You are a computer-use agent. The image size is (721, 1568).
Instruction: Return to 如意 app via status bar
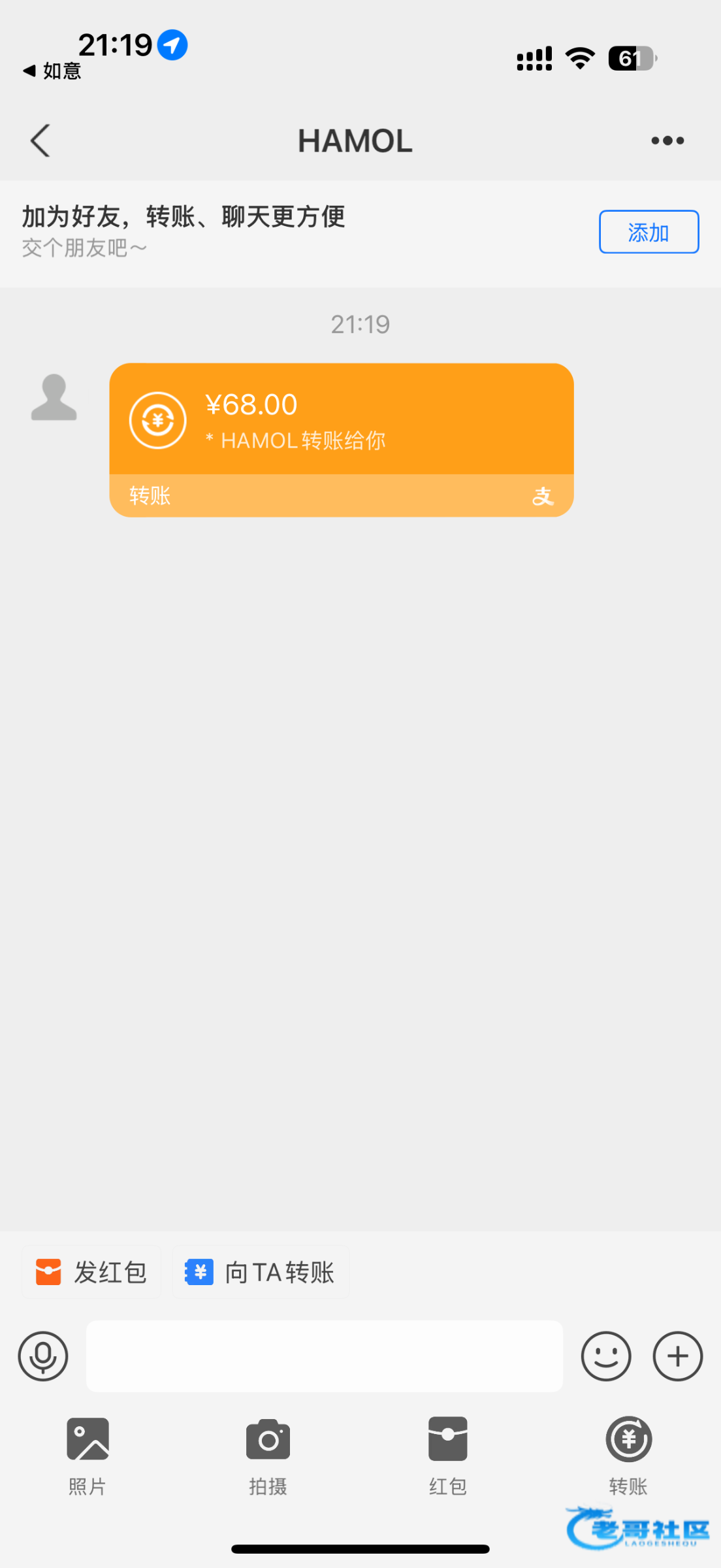tap(52, 71)
